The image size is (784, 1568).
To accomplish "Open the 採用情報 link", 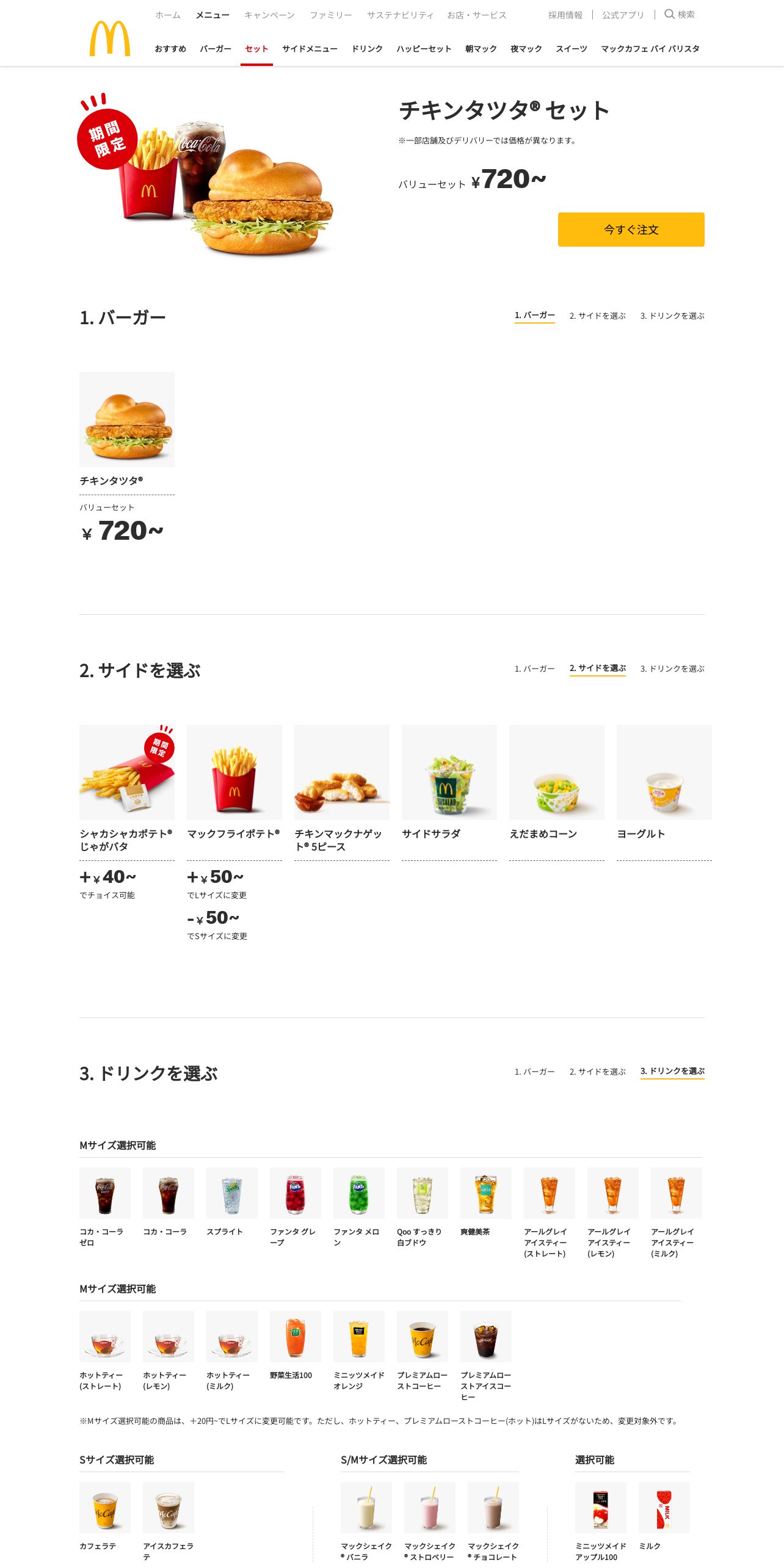I will [x=565, y=15].
